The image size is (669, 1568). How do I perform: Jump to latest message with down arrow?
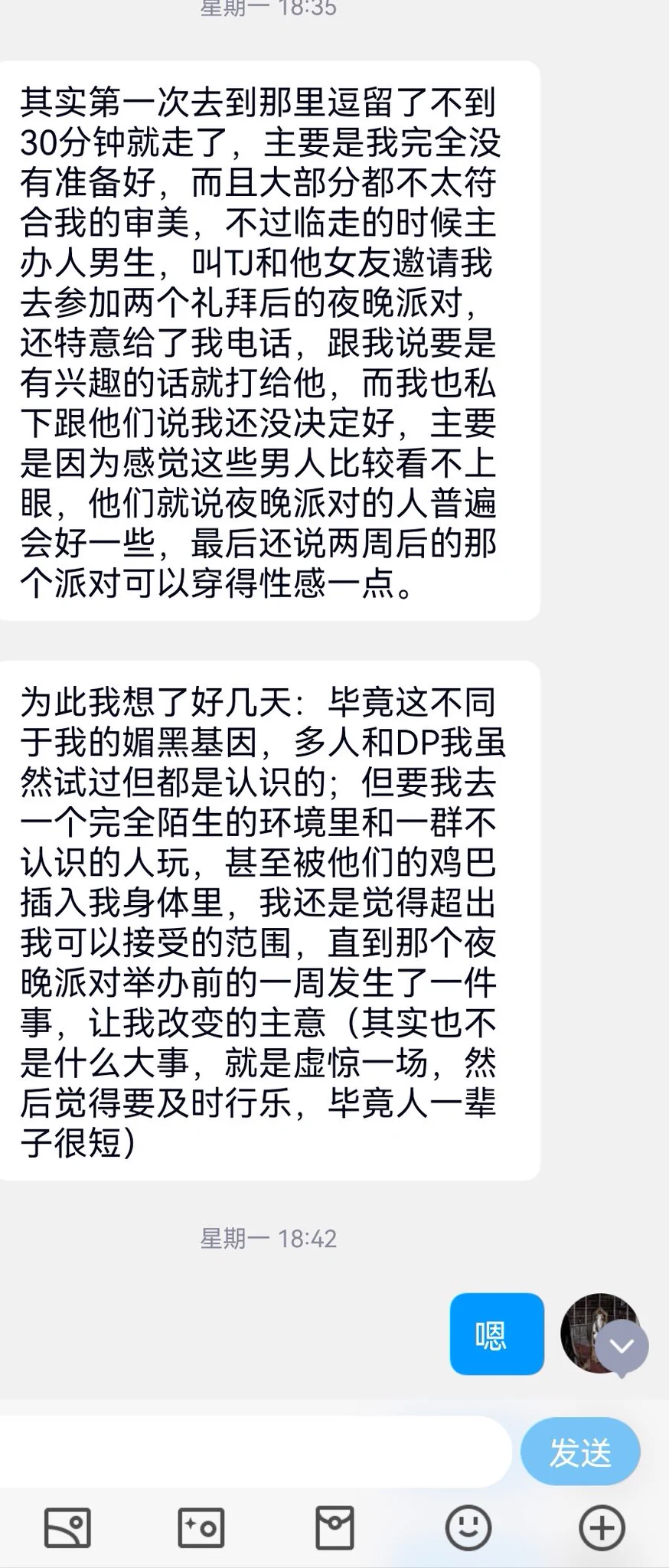622,1347
